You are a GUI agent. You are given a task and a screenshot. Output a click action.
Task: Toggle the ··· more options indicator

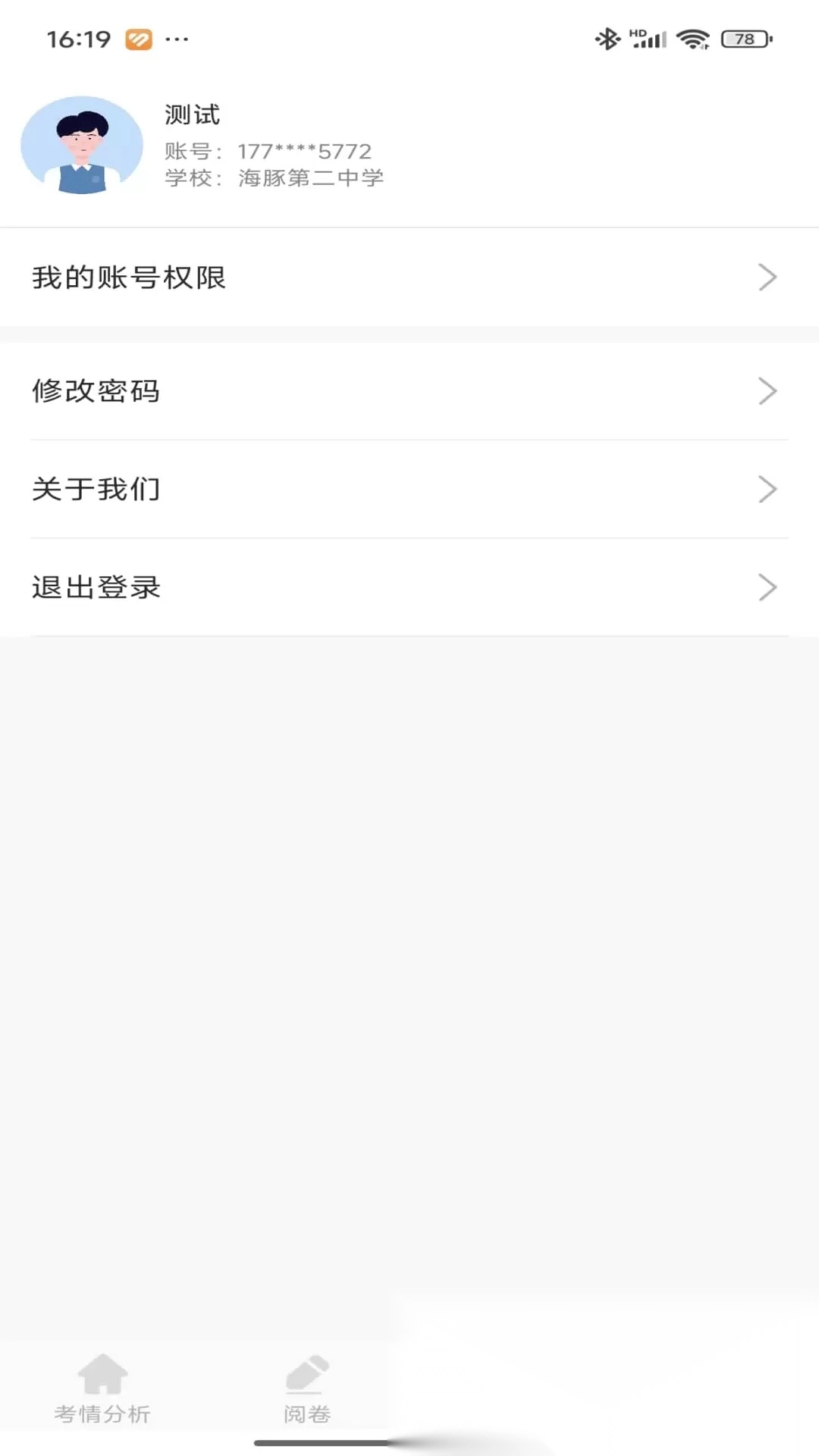(175, 38)
